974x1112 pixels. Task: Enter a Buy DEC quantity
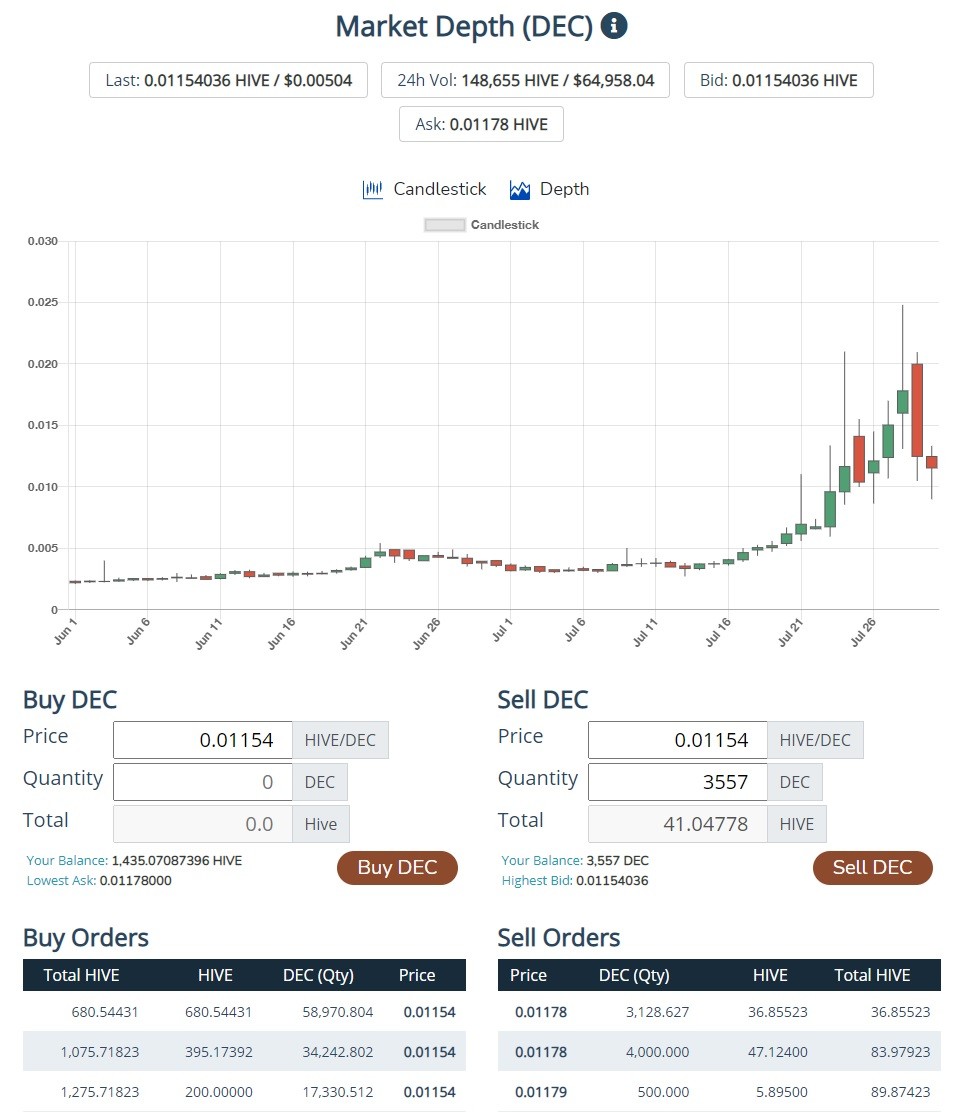203,782
